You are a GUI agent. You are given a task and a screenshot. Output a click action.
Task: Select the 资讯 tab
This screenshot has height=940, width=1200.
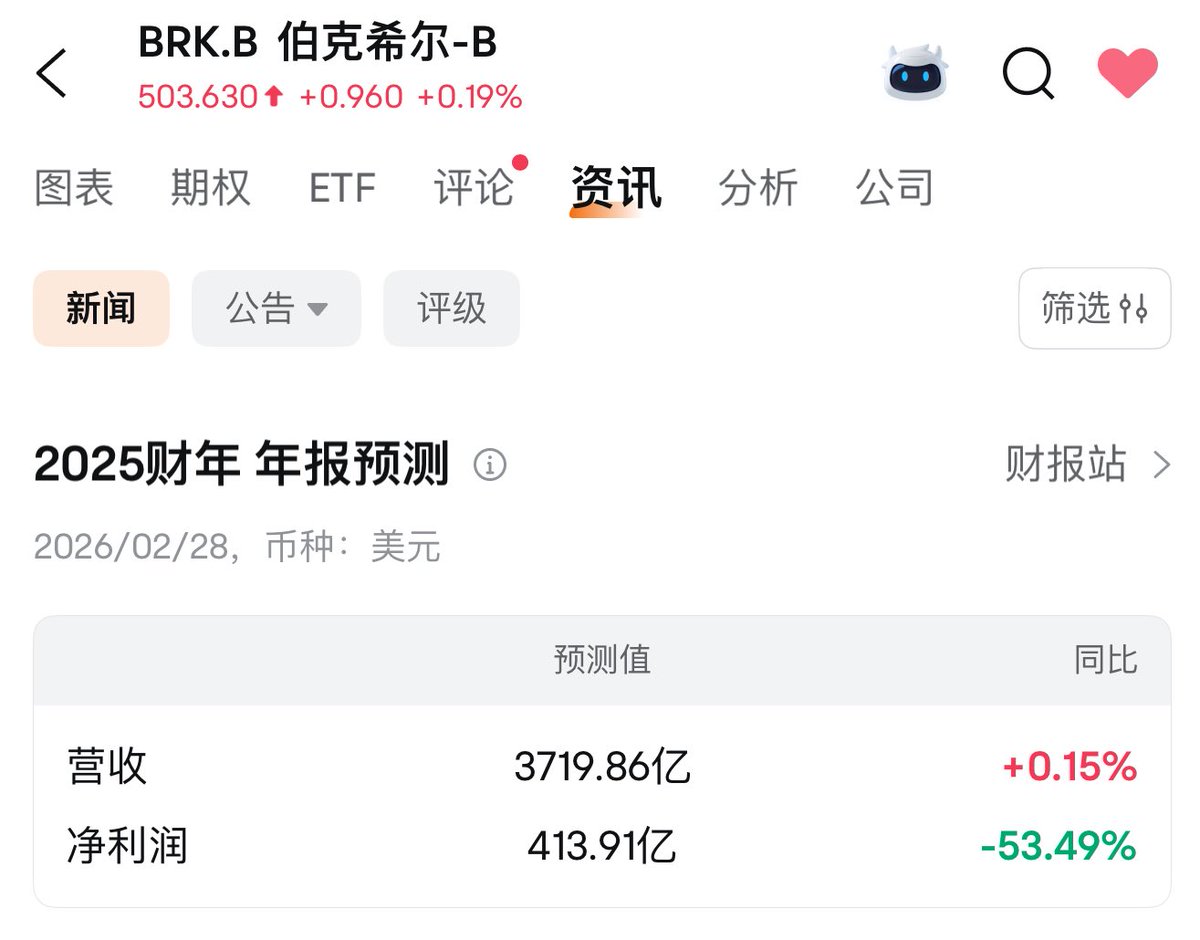point(615,188)
